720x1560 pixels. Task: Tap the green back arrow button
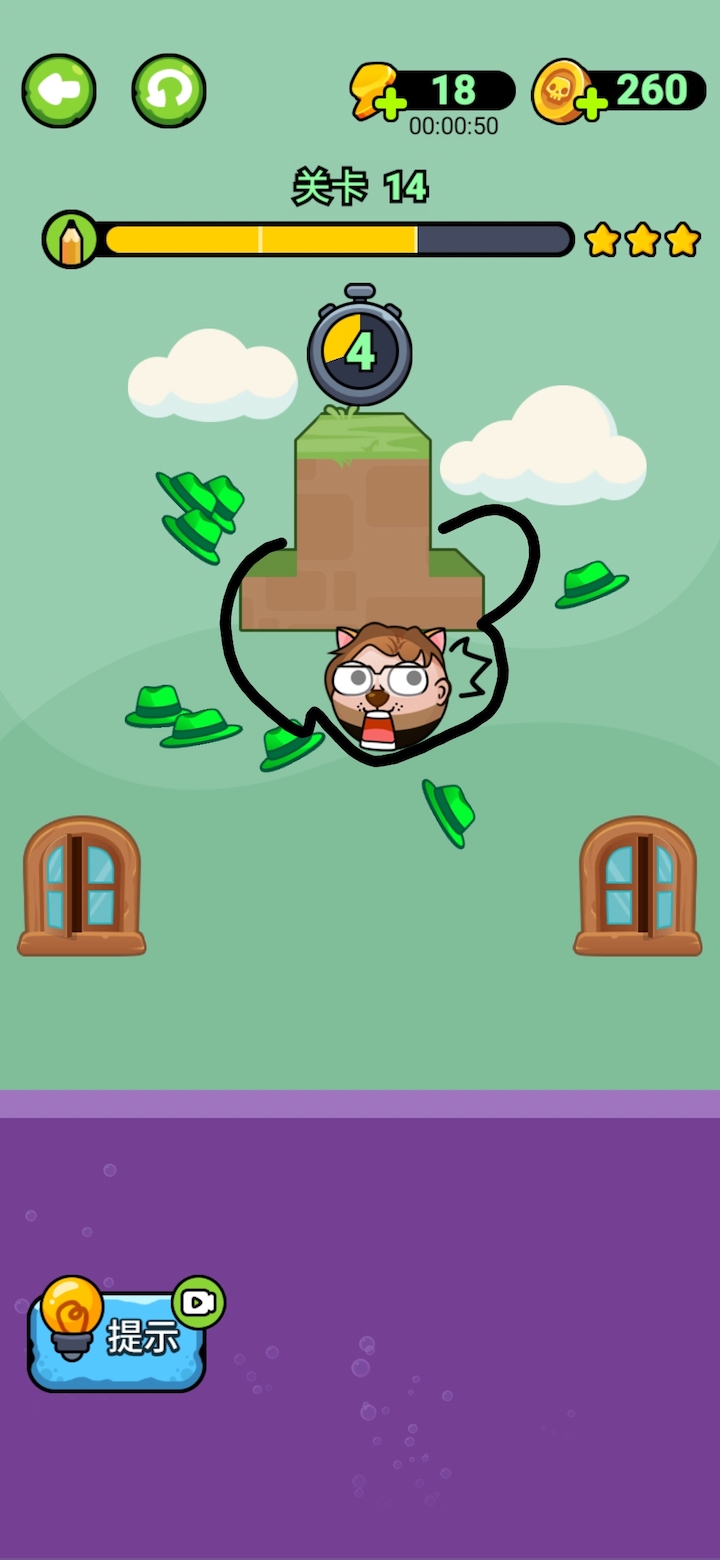coord(59,91)
